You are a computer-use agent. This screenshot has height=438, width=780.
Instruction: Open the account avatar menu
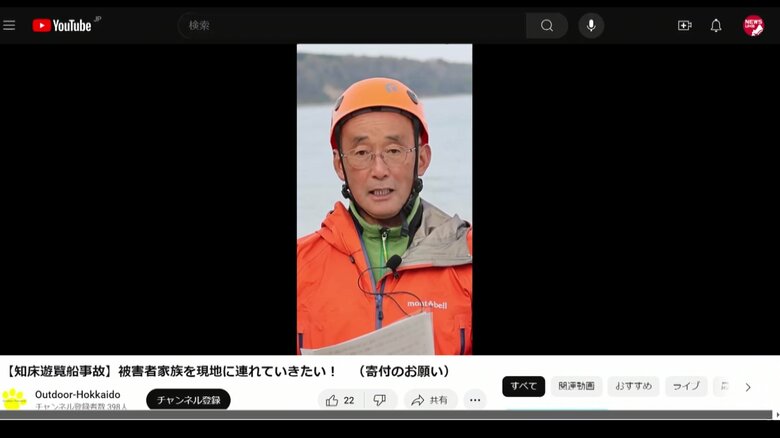753,25
